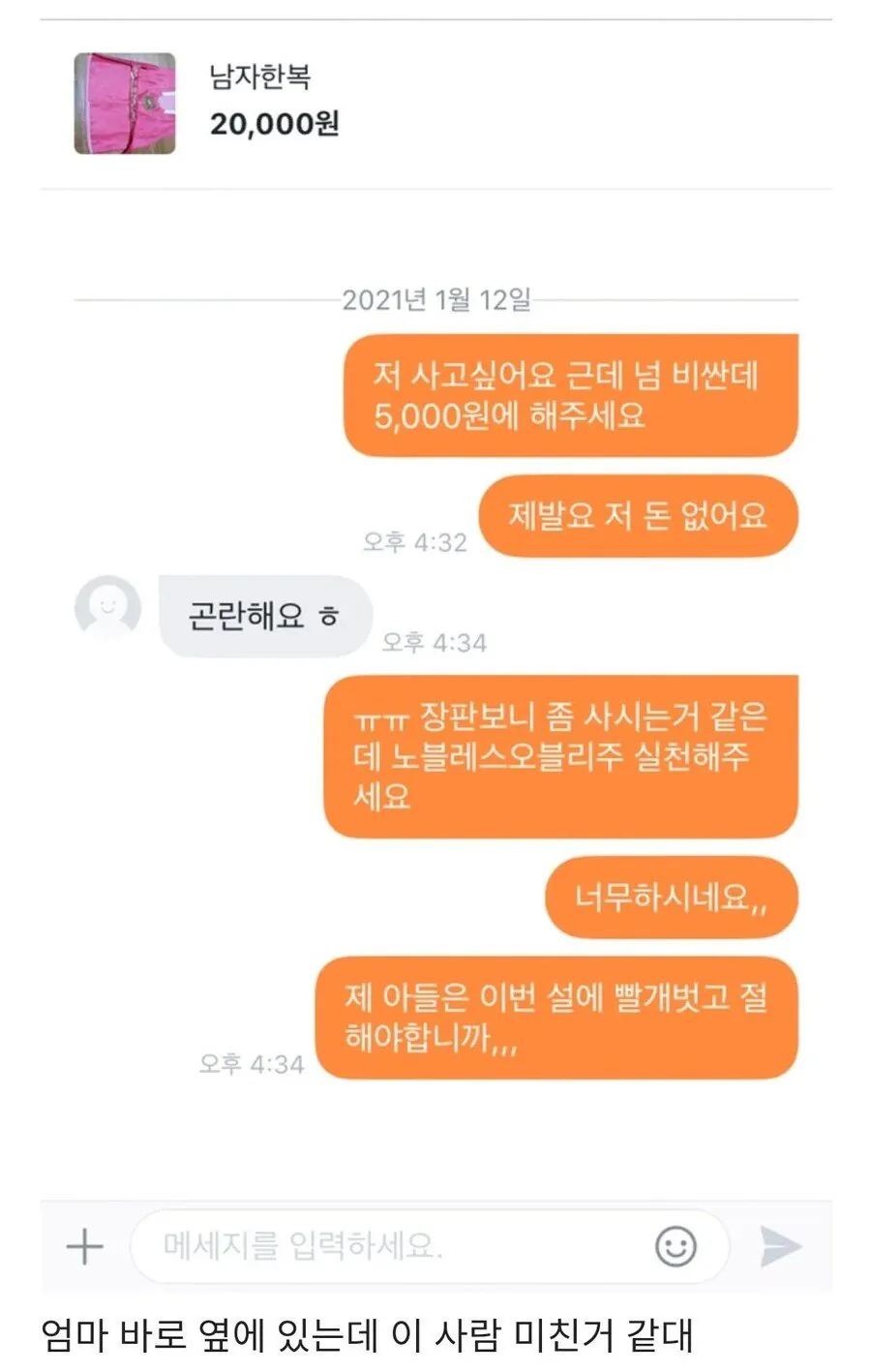Open the 남자한복 product listing
Viewport: 871px width, 1372px height.
pyautogui.click(x=435, y=104)
